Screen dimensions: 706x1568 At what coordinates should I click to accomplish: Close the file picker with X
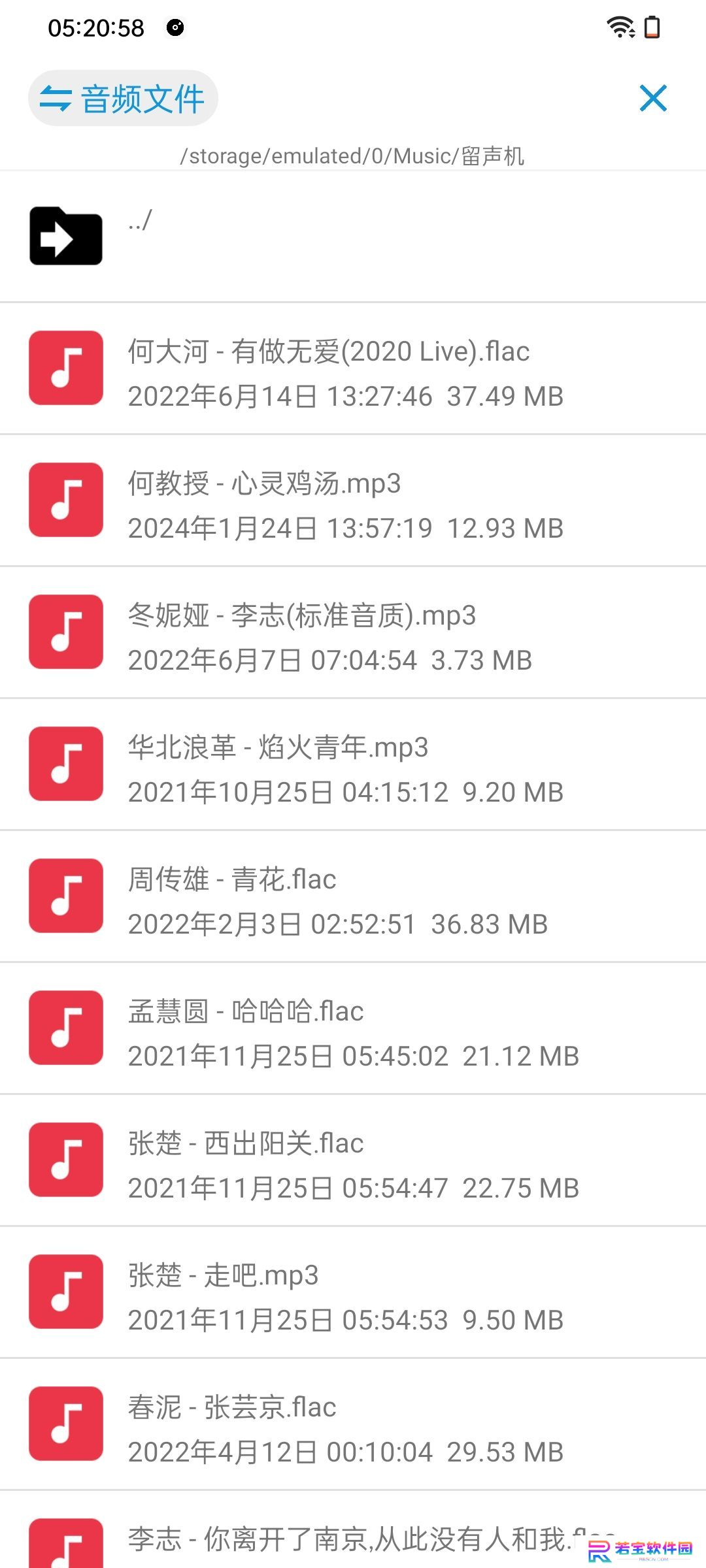click(x=653, y=99)
